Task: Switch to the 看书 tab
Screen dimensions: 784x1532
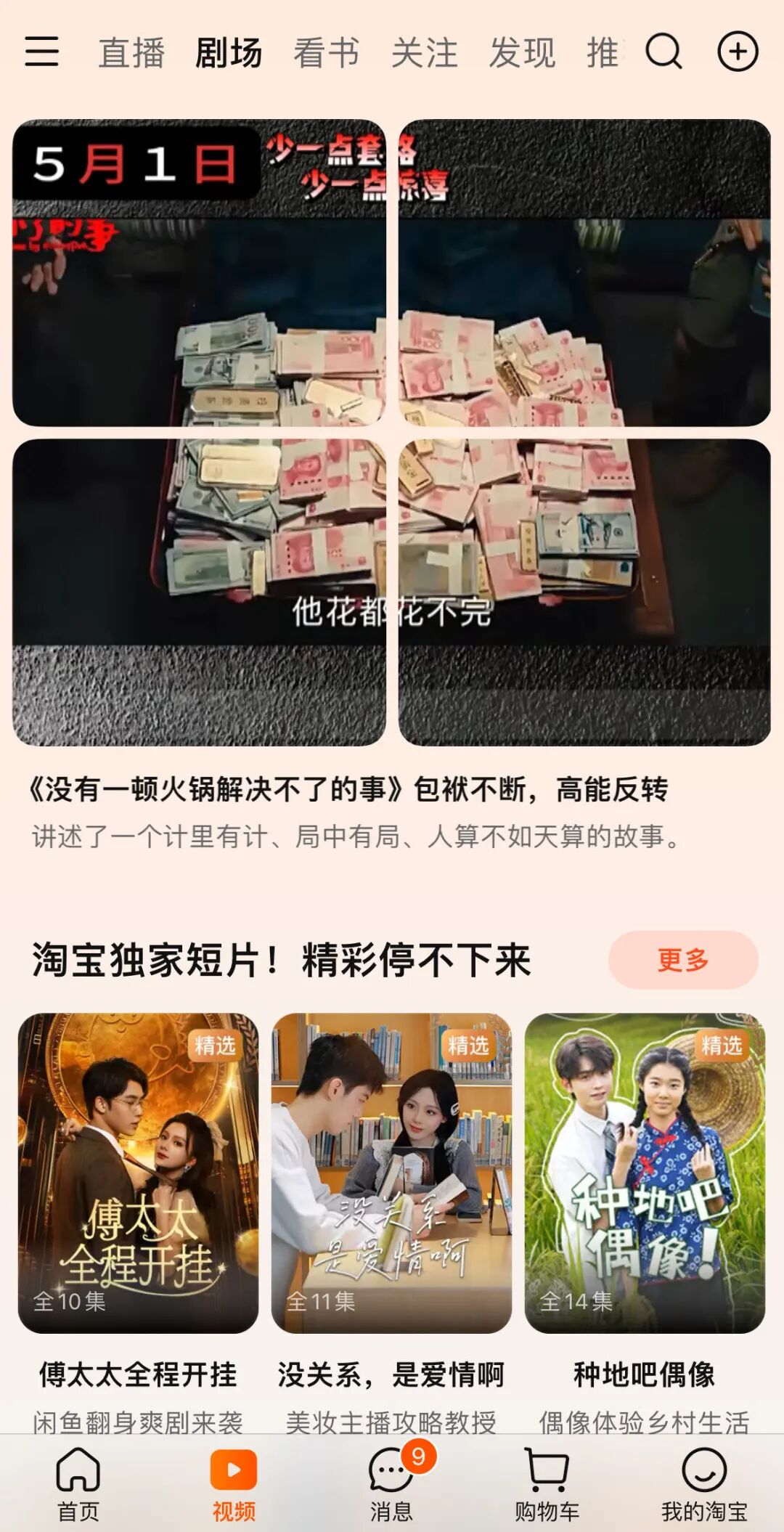Action: [x=327, y=53]
